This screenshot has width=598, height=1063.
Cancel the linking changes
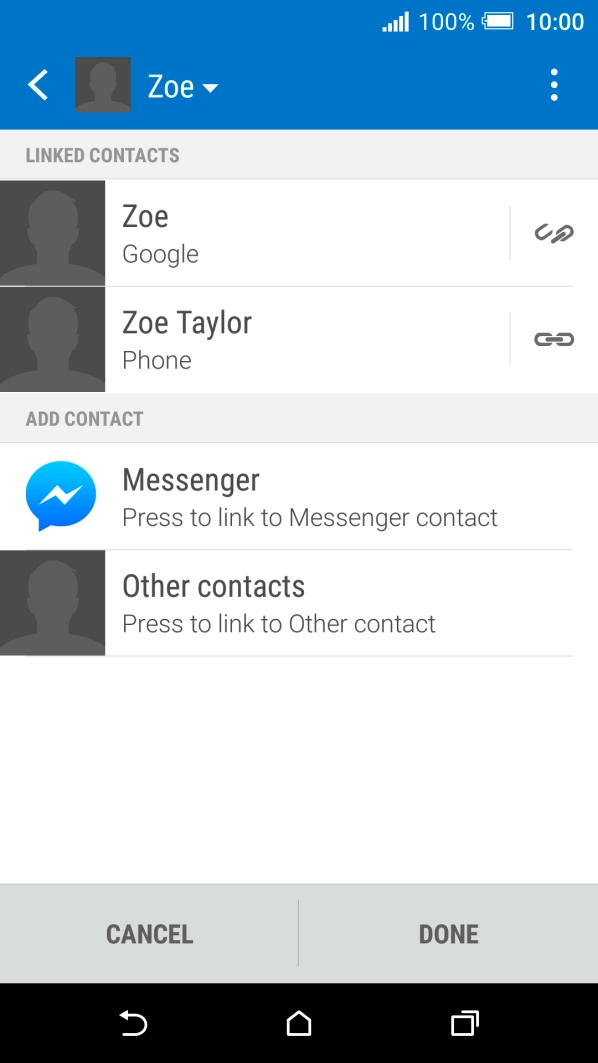click(x=149, y=934)
